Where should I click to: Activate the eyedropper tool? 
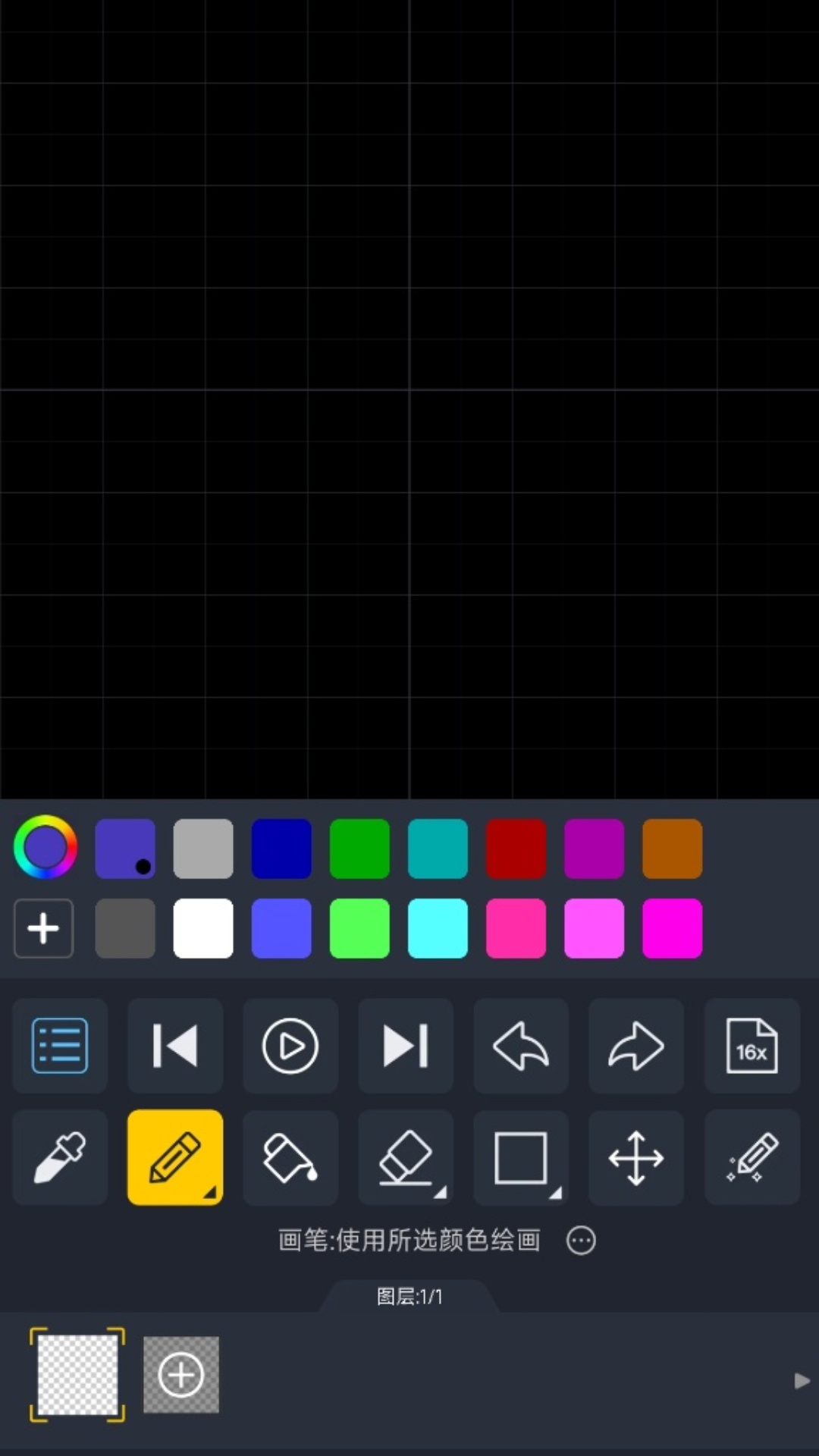coord(60,1157)
